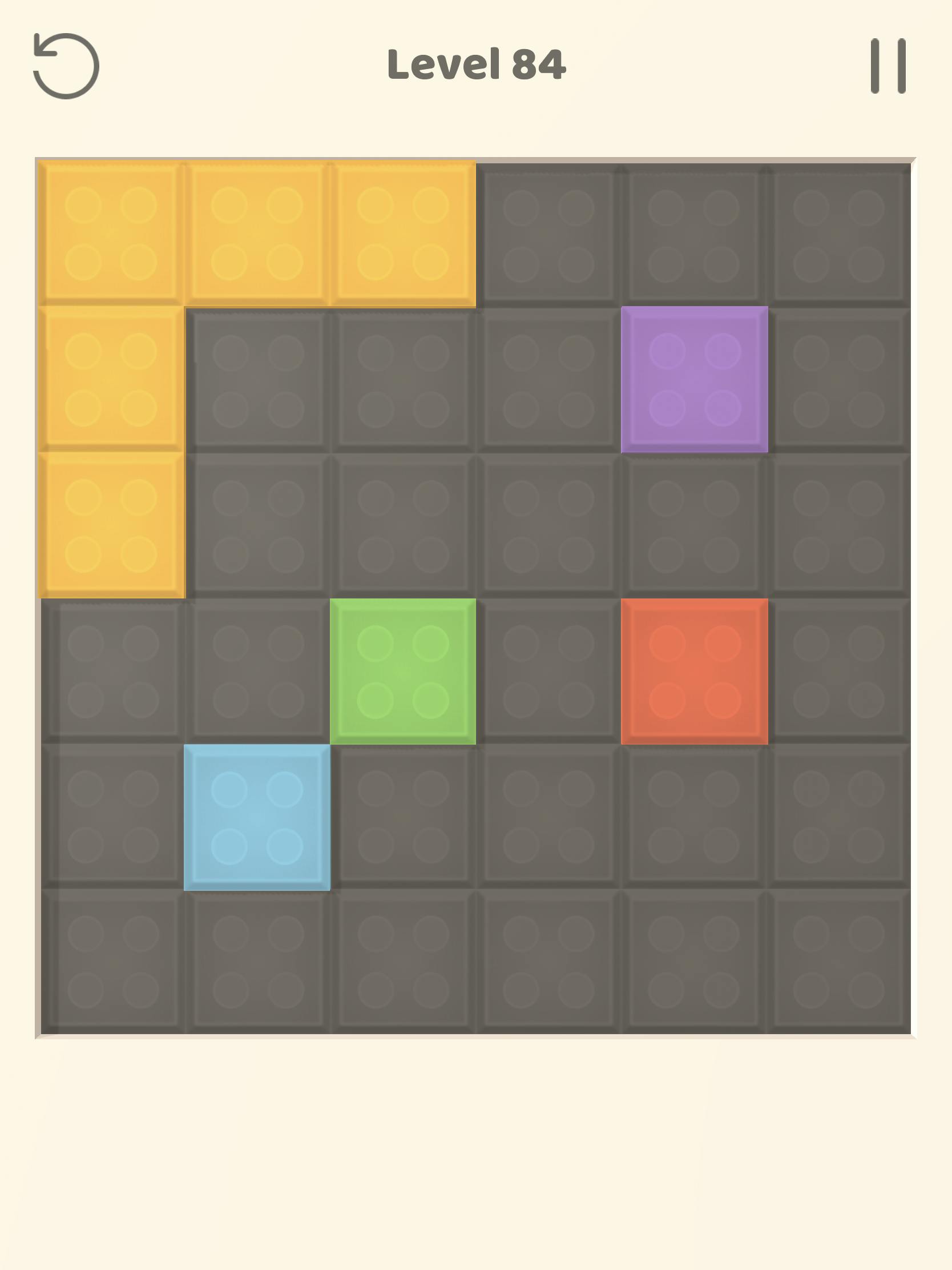Select the purple block
The width and height of the screenshot is (952, 1270).
(695, 380)
